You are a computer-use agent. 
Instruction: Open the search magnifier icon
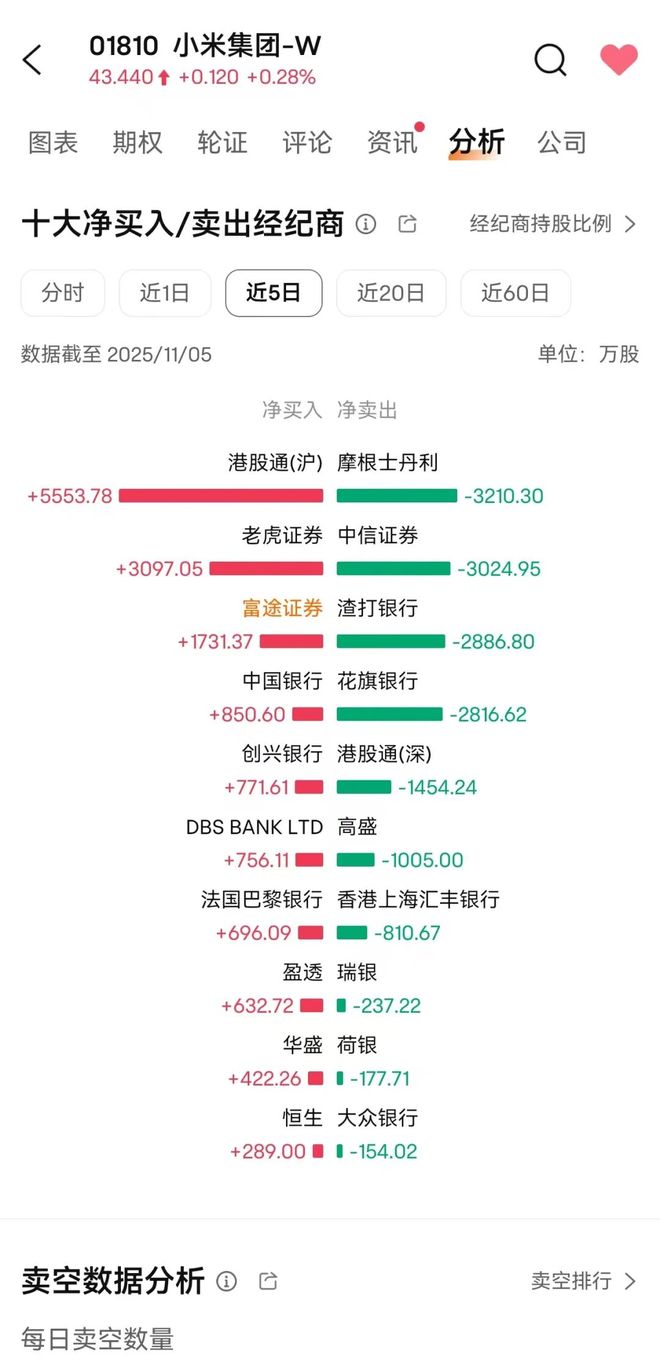pyautogui.click(x=550, y=60)
